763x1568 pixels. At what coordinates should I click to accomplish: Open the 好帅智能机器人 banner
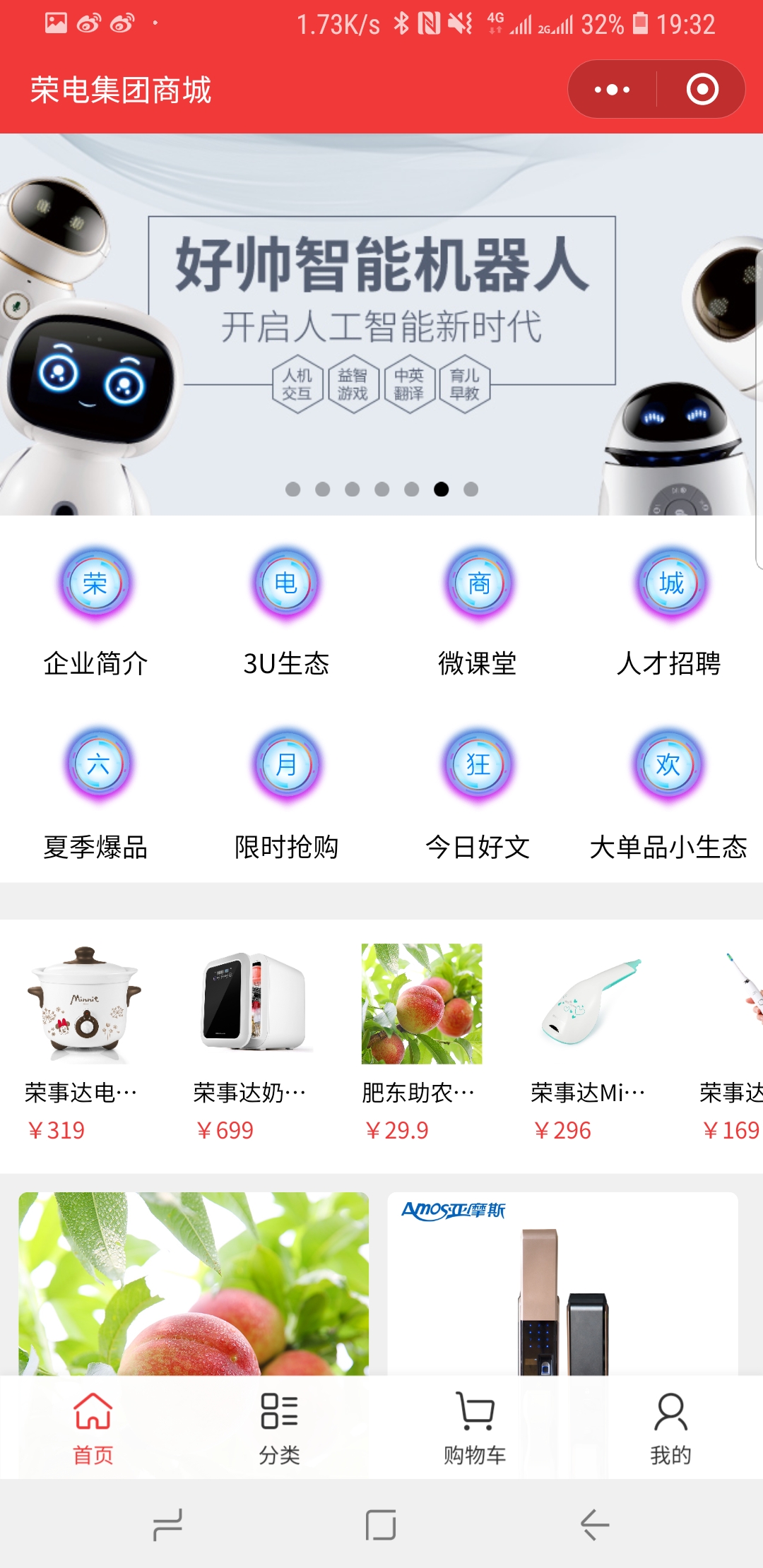pyautogui.click(x=381, y=324)
